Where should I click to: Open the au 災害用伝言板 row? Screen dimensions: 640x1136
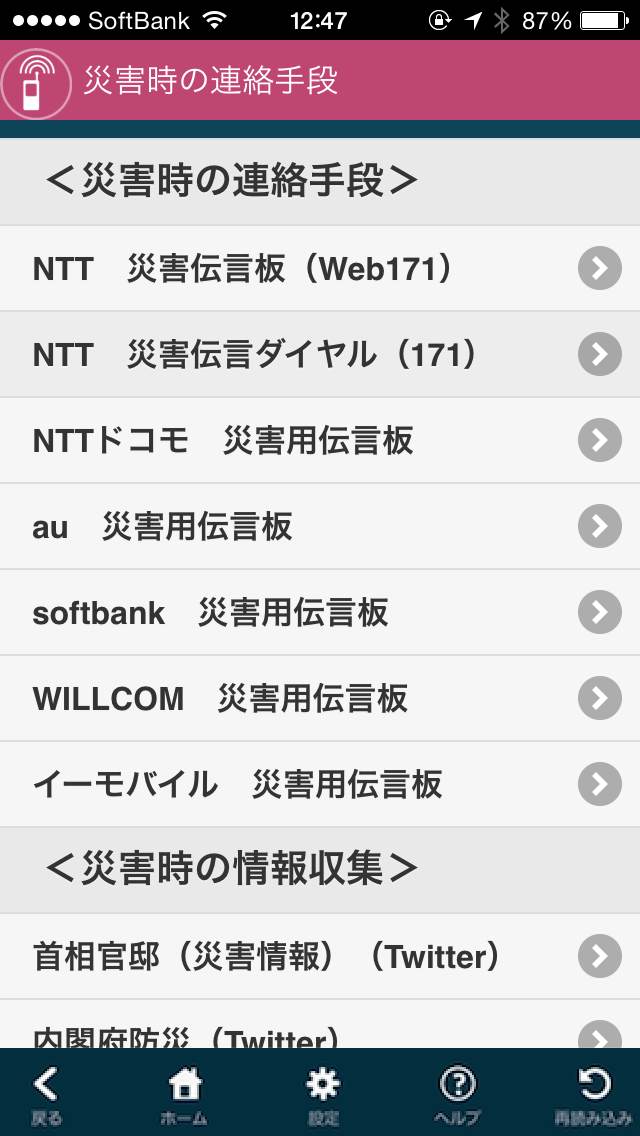[320, 526]
